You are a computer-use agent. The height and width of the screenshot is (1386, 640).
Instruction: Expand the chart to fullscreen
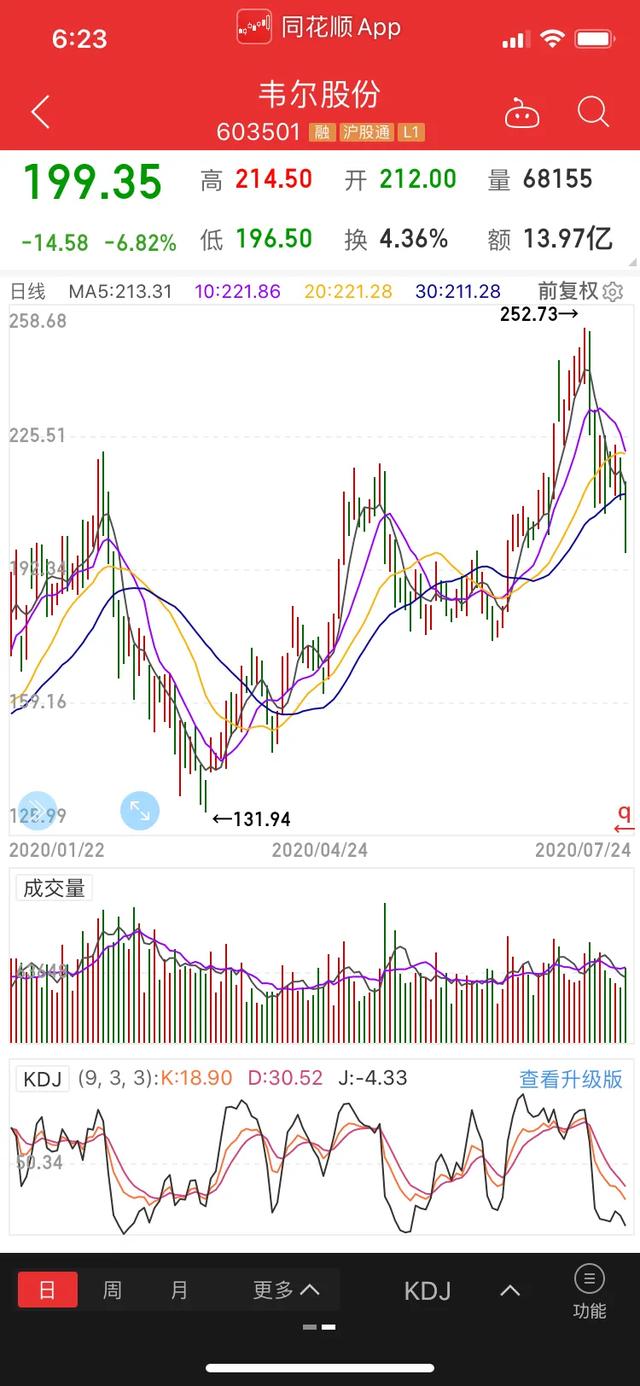pos(140,811)
